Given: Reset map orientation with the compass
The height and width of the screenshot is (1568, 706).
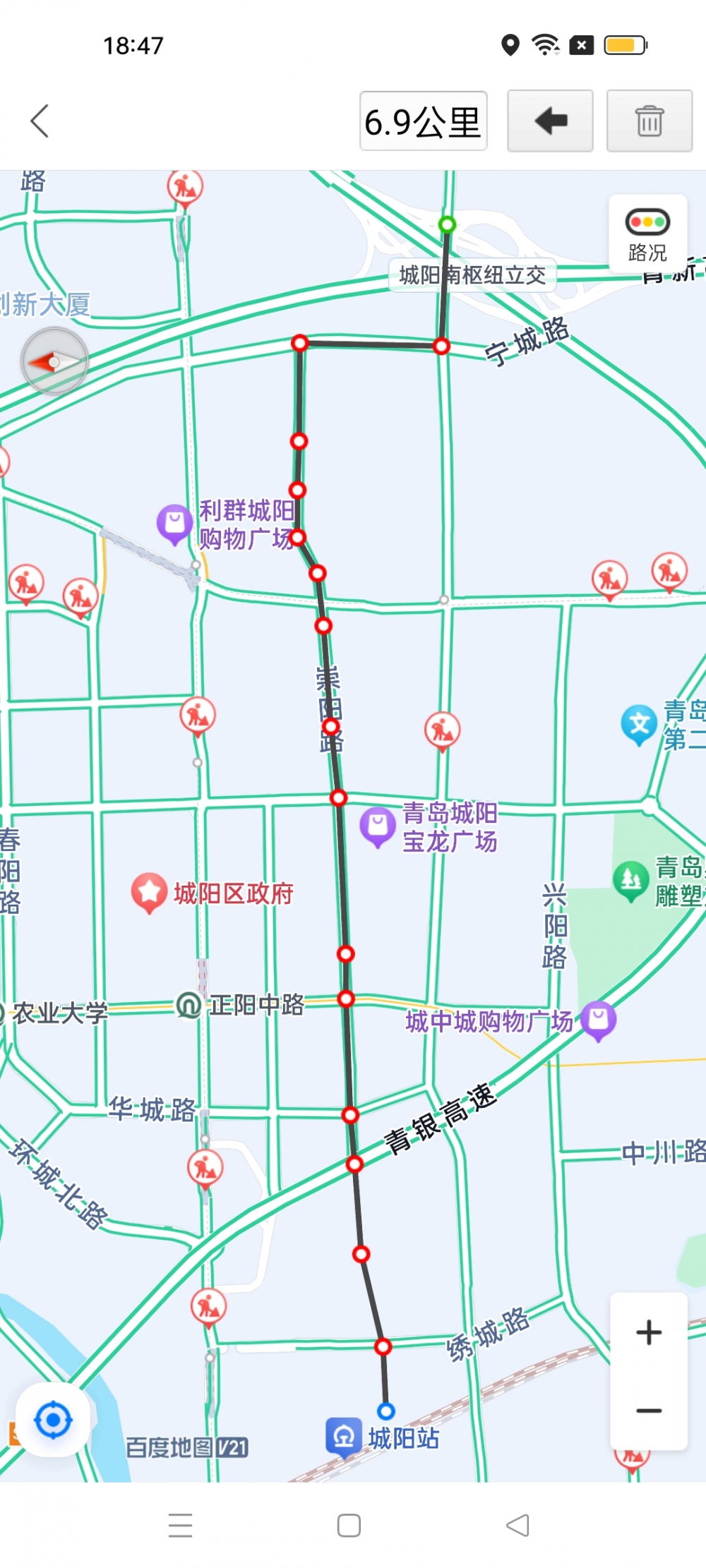Looking at the screenshot, I should tap(54, 361).
